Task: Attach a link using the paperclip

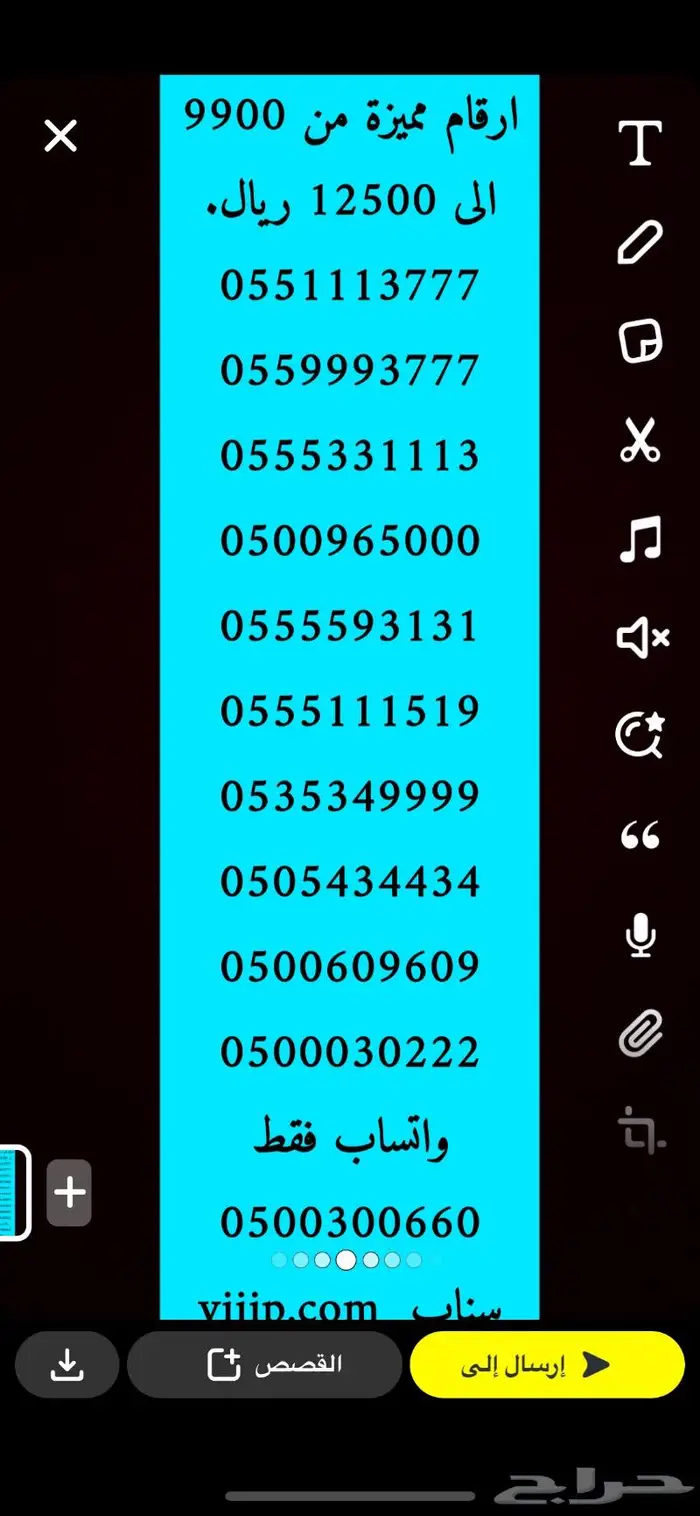Action: [640, 1034]
